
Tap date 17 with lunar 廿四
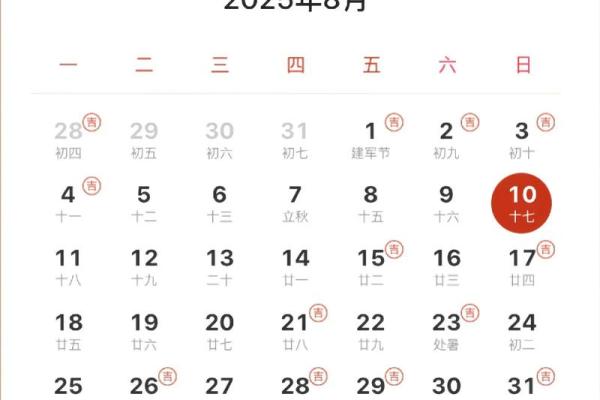(x=522, y=266)
